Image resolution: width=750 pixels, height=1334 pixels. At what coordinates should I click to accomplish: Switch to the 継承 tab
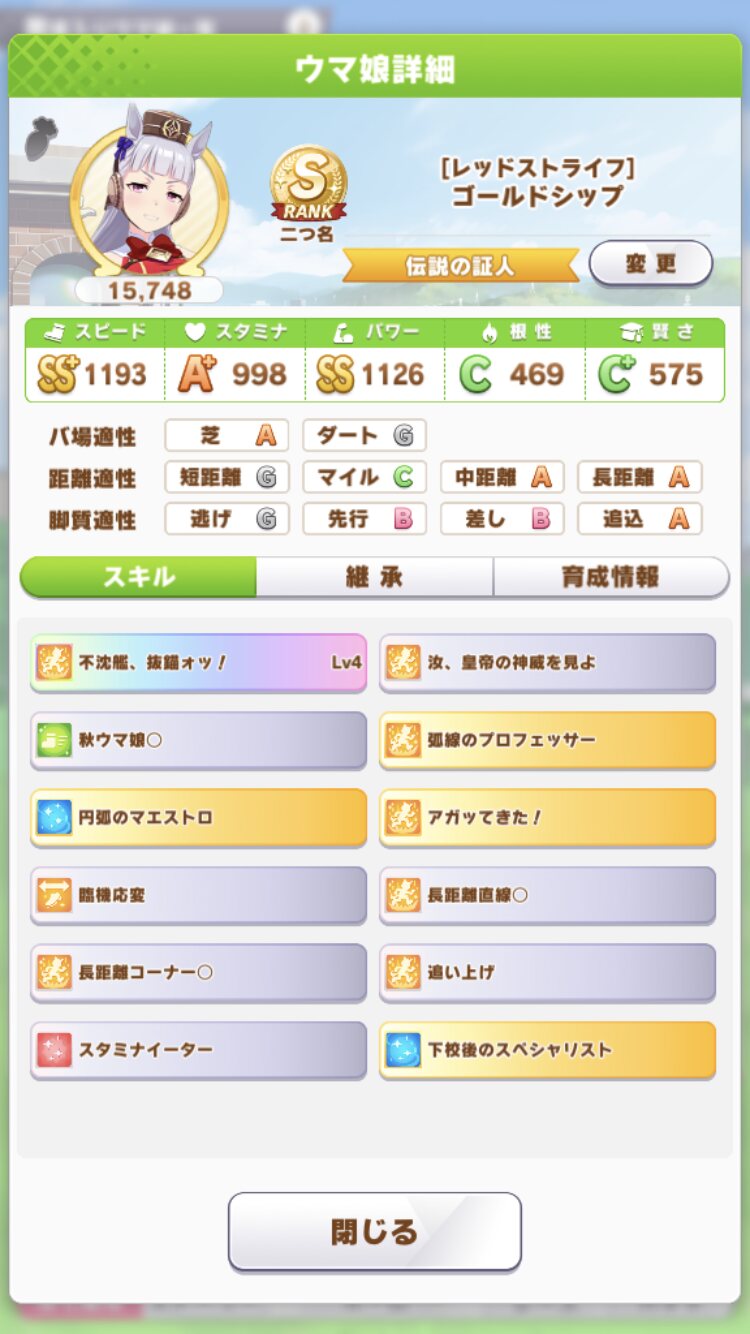click(x=374, y=577)
